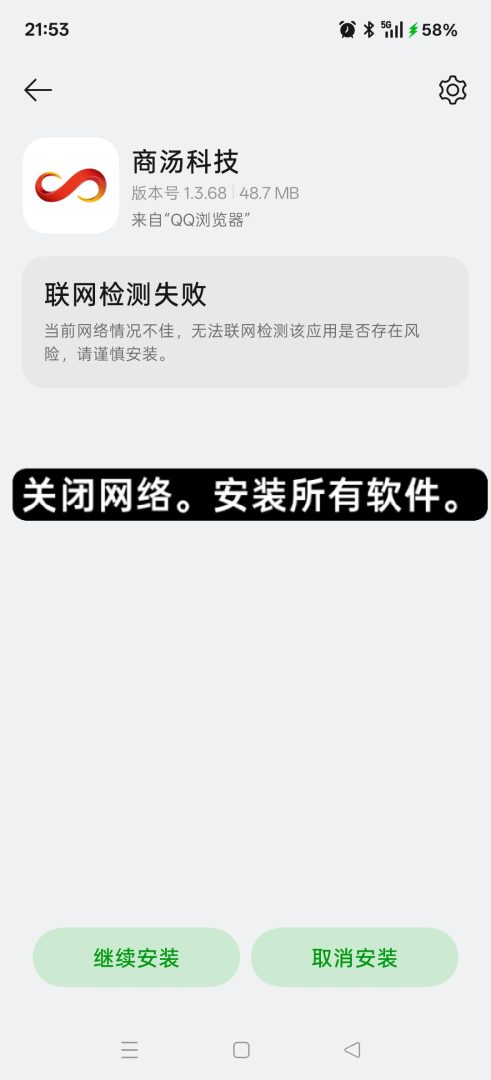Go to the home screen
This screenshot has height=1080, width=491.
pyautogui.click(x=241, y=1050)
